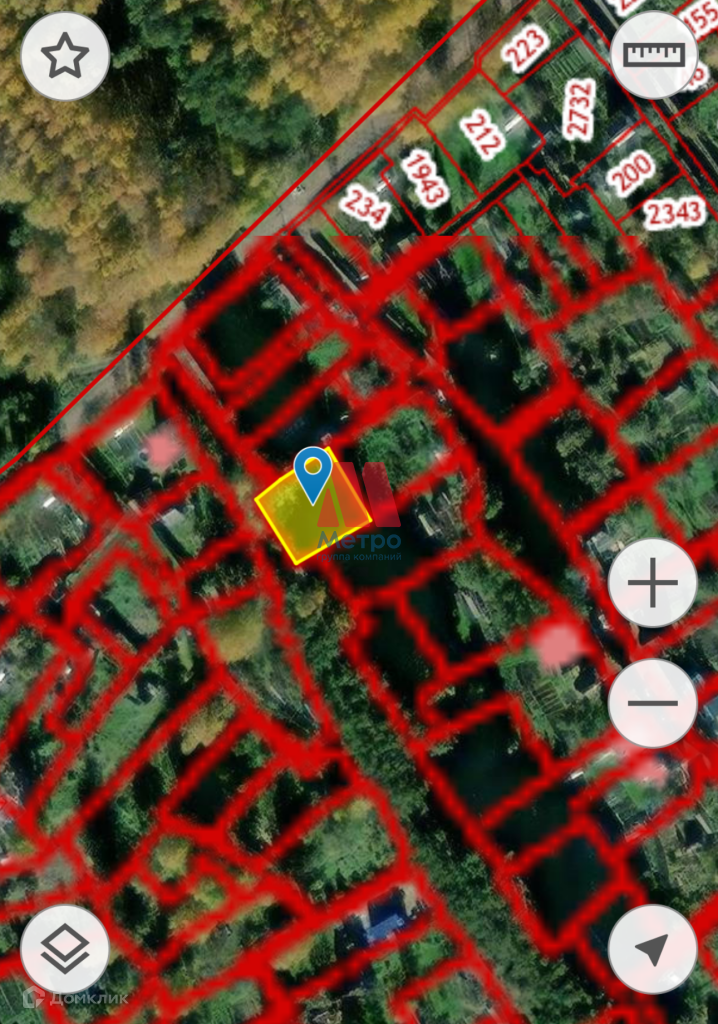Tap the blue pin on the highlighted plot

click(314, 472)
